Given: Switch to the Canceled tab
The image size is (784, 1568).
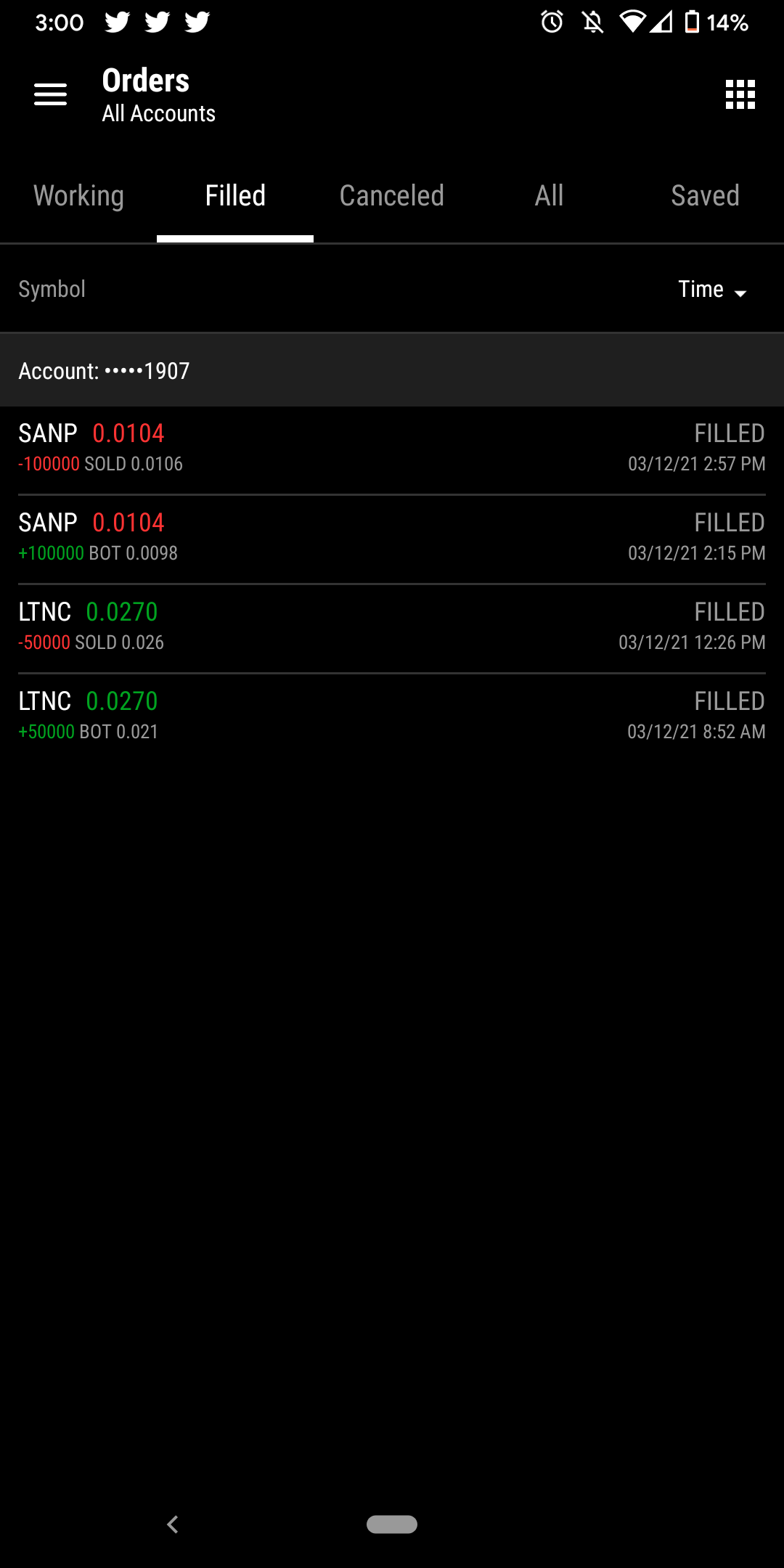Looking at the screenshot, I should [x=392, y=196].
